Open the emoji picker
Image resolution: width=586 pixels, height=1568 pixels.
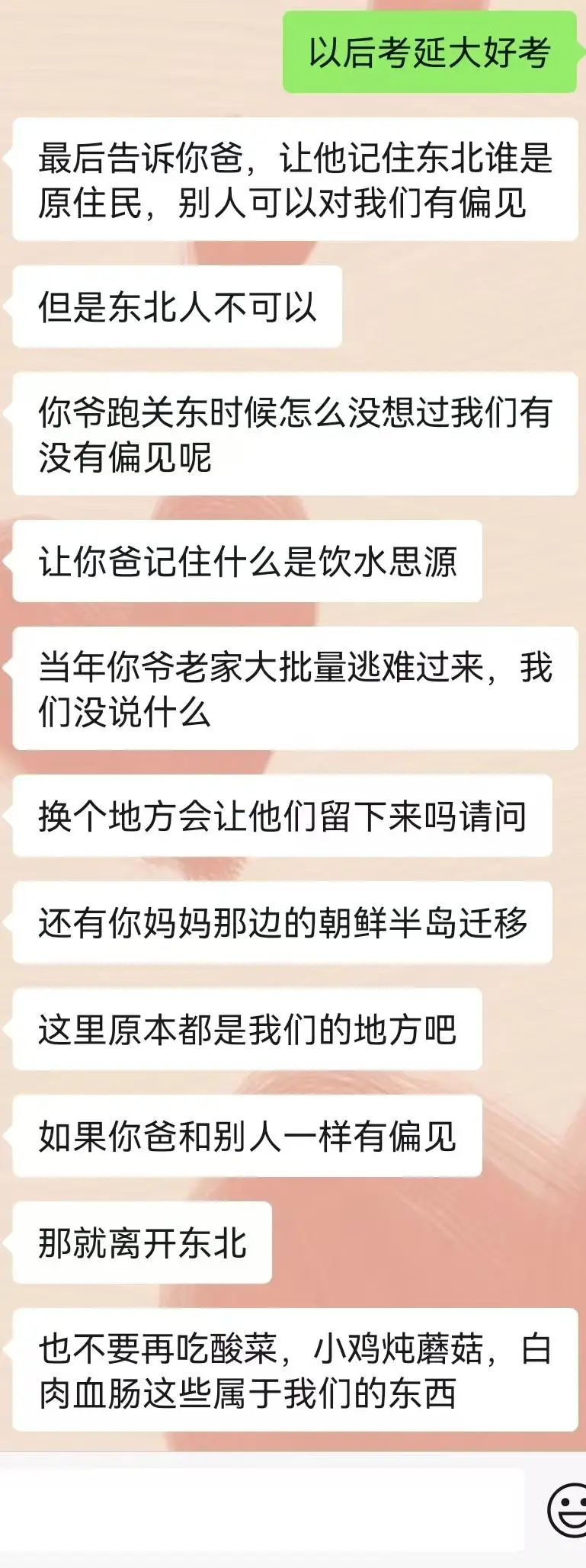[568, 1509]
